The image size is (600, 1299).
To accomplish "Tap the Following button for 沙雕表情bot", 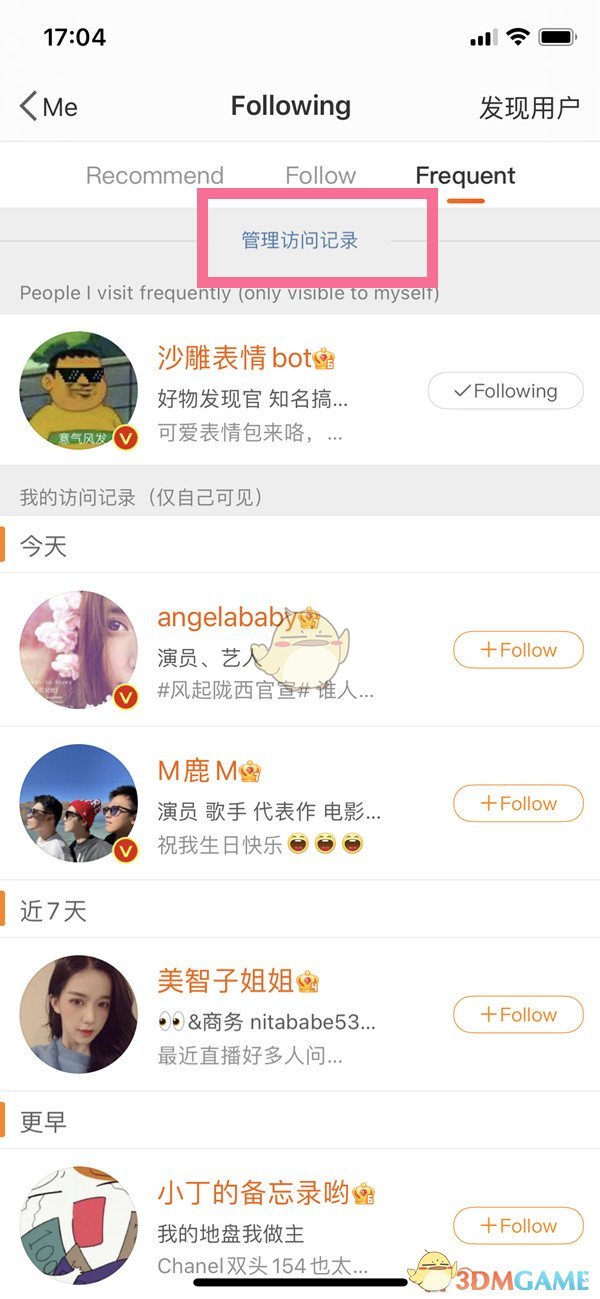I will [505, 391].
